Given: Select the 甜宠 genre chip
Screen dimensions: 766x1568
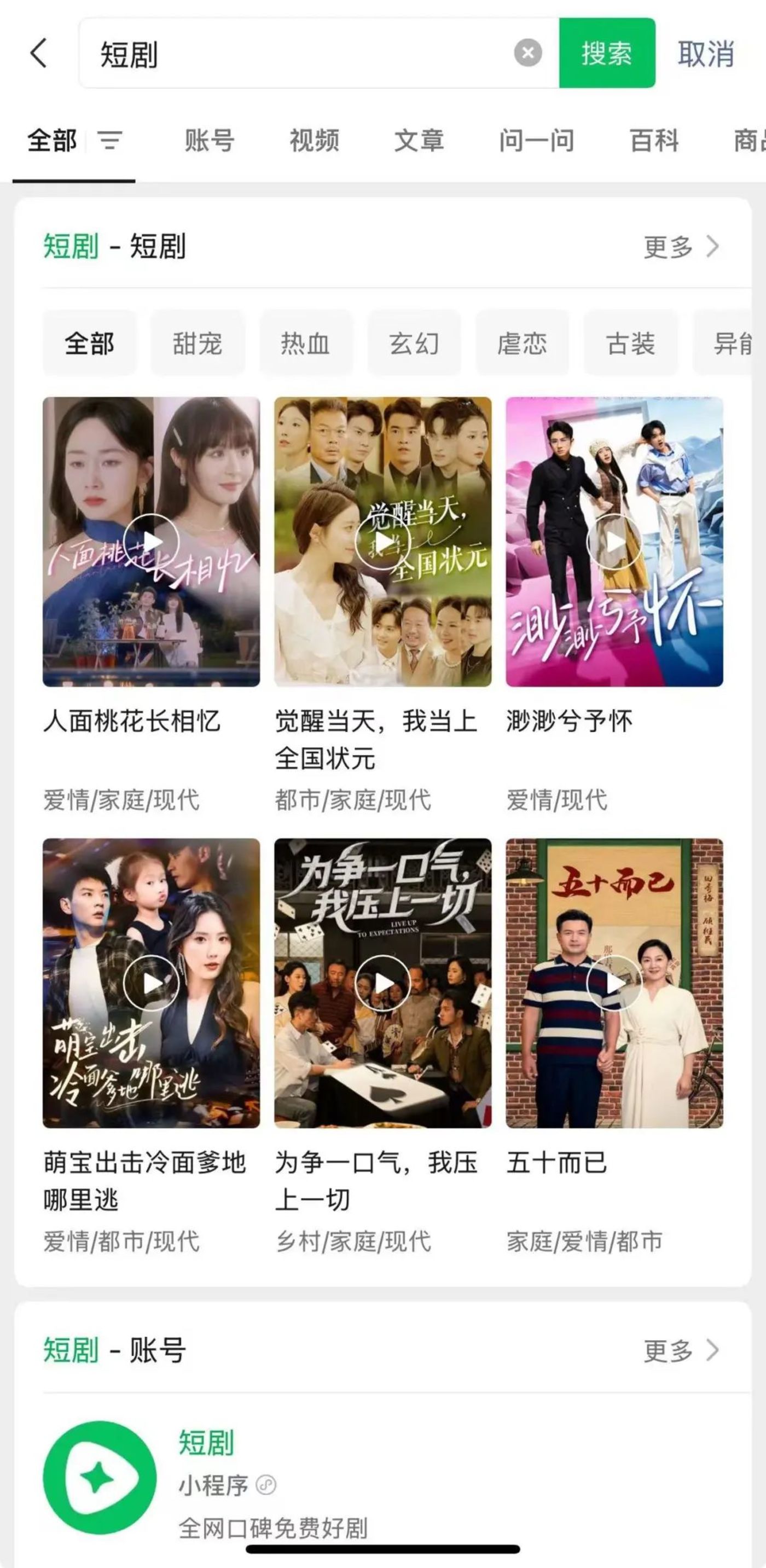Looking at the screenshot, I should click(198, 344).
